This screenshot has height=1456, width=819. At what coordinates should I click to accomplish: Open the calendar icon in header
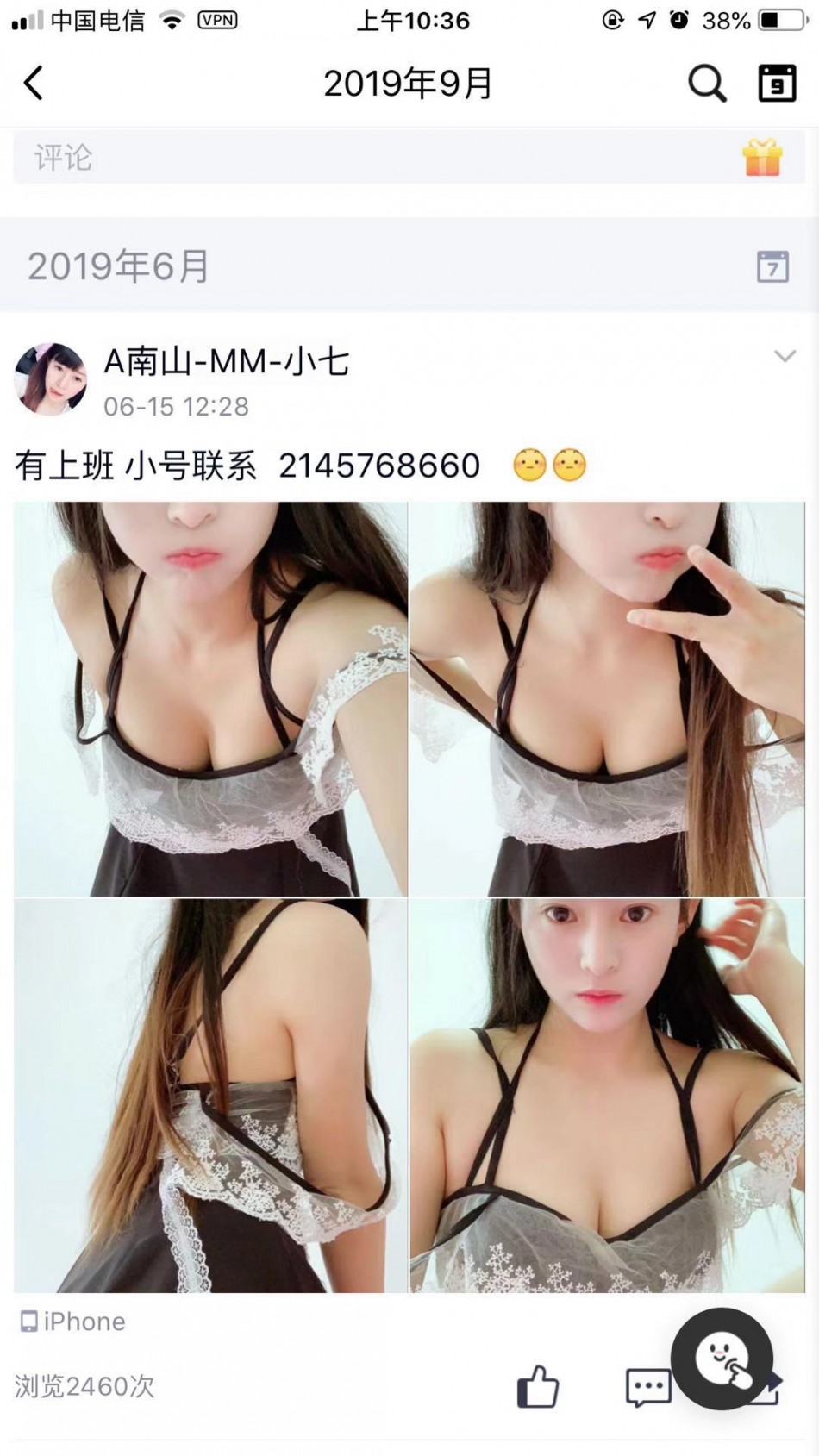776,84
